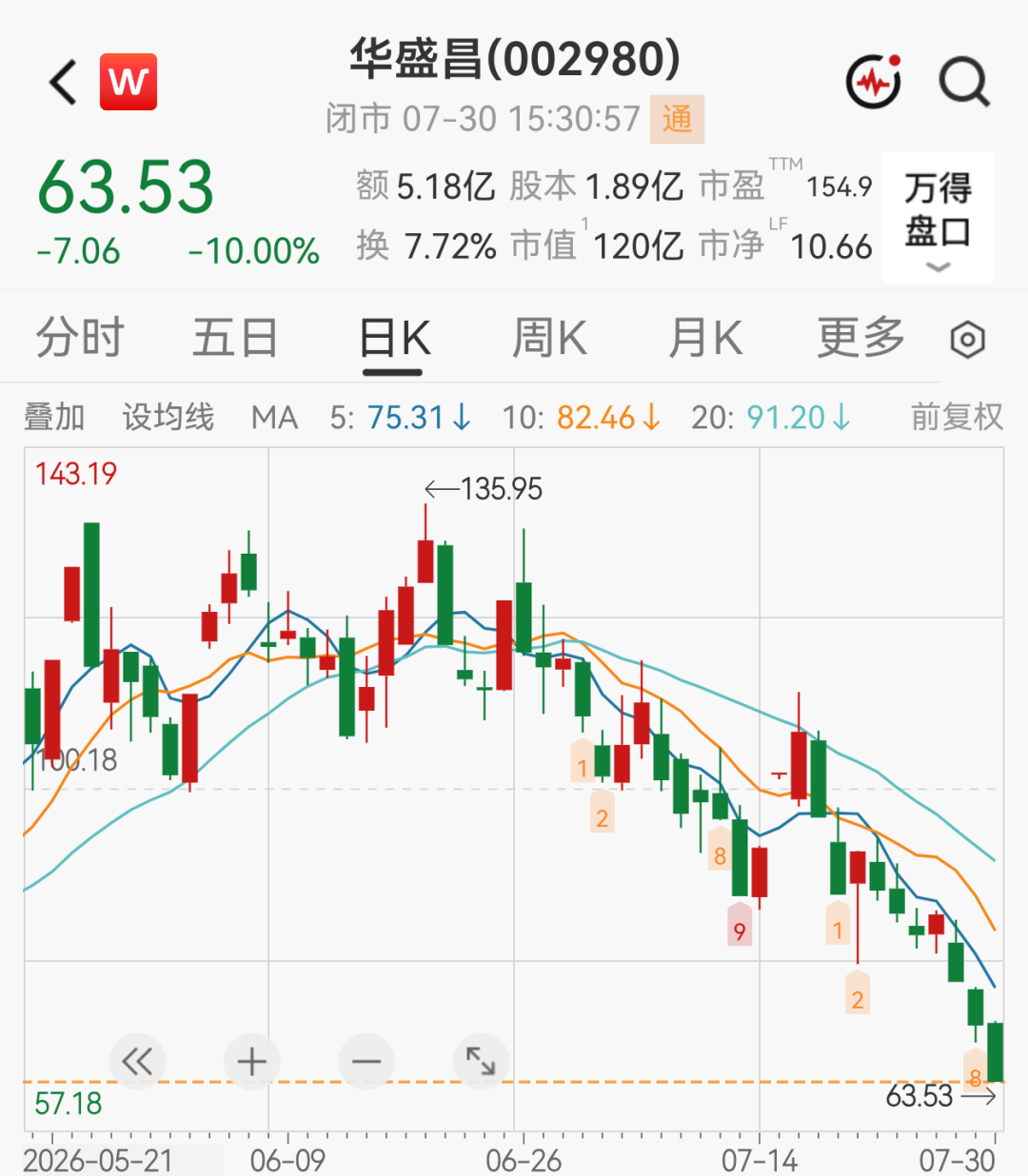Switch to the 周K tab

point(549,338)
